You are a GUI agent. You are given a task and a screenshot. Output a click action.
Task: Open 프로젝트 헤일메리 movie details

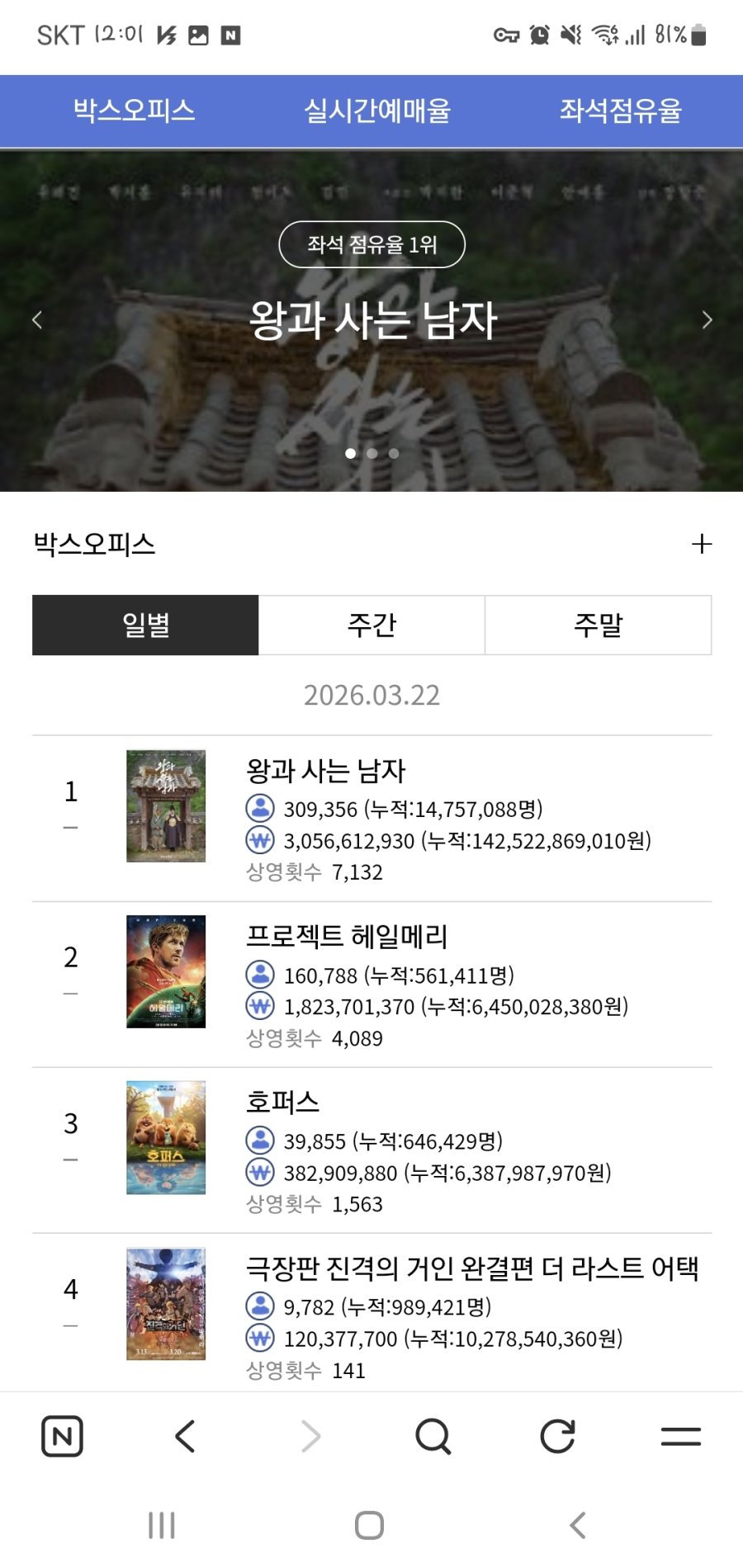(347, 937)
